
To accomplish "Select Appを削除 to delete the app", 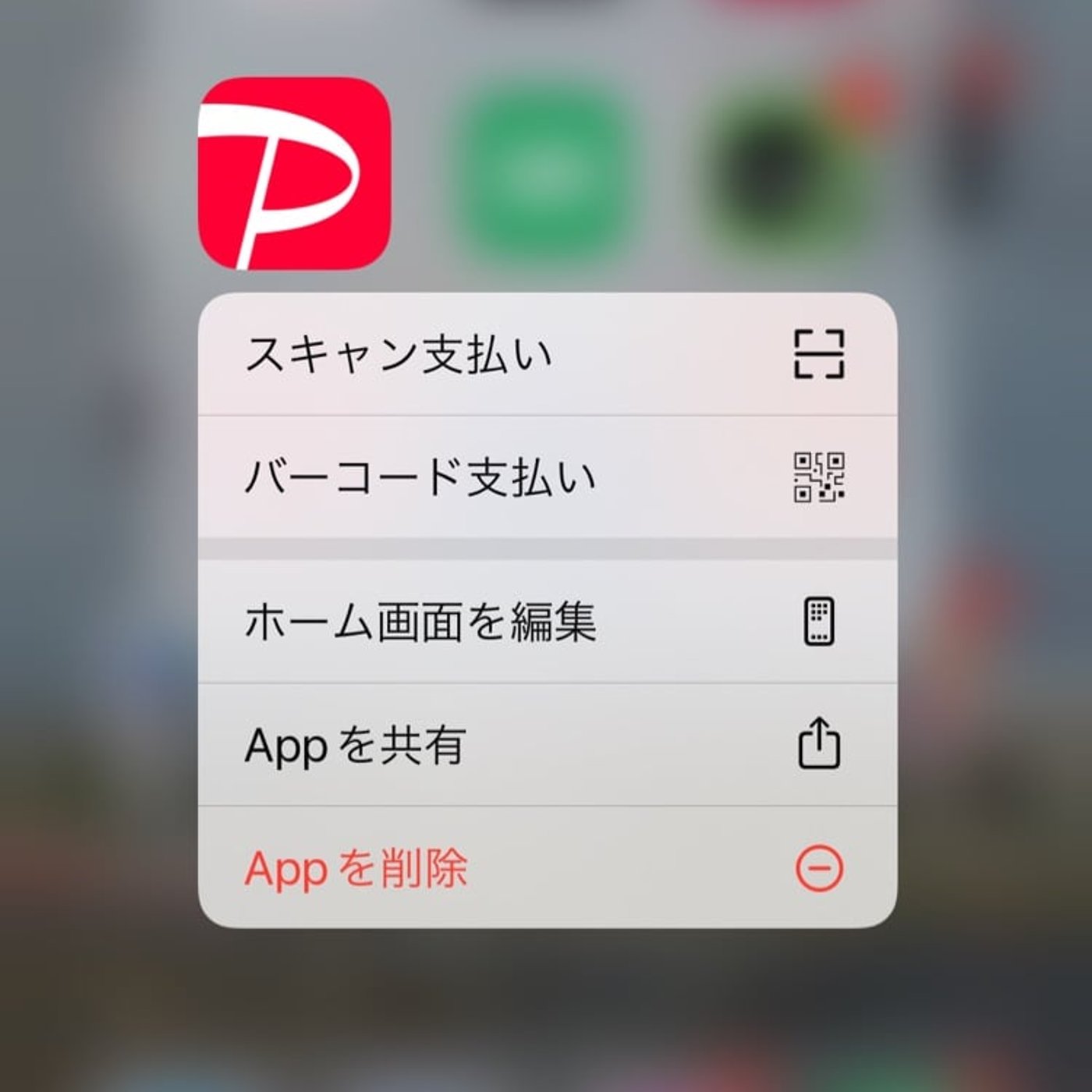I will click(546, 867).
